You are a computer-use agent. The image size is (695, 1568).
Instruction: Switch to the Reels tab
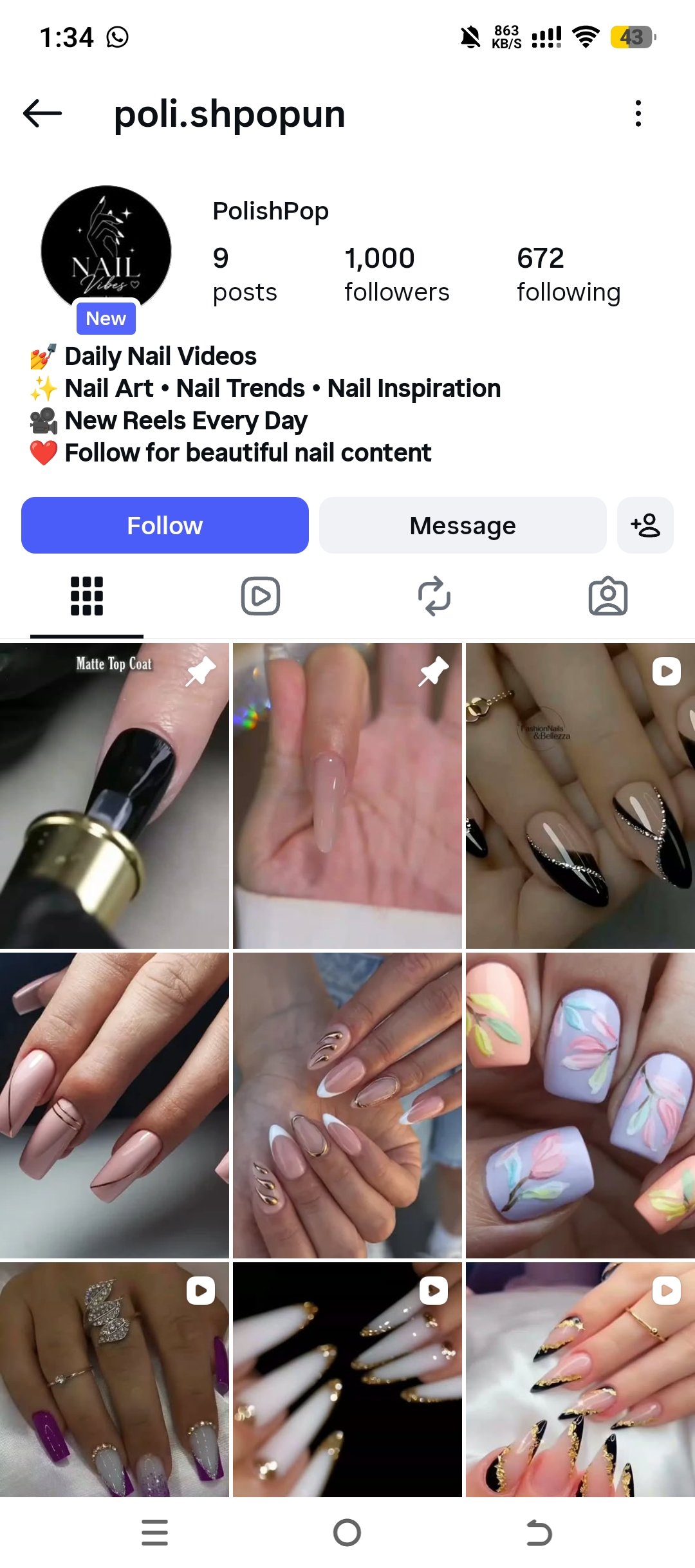261,596
